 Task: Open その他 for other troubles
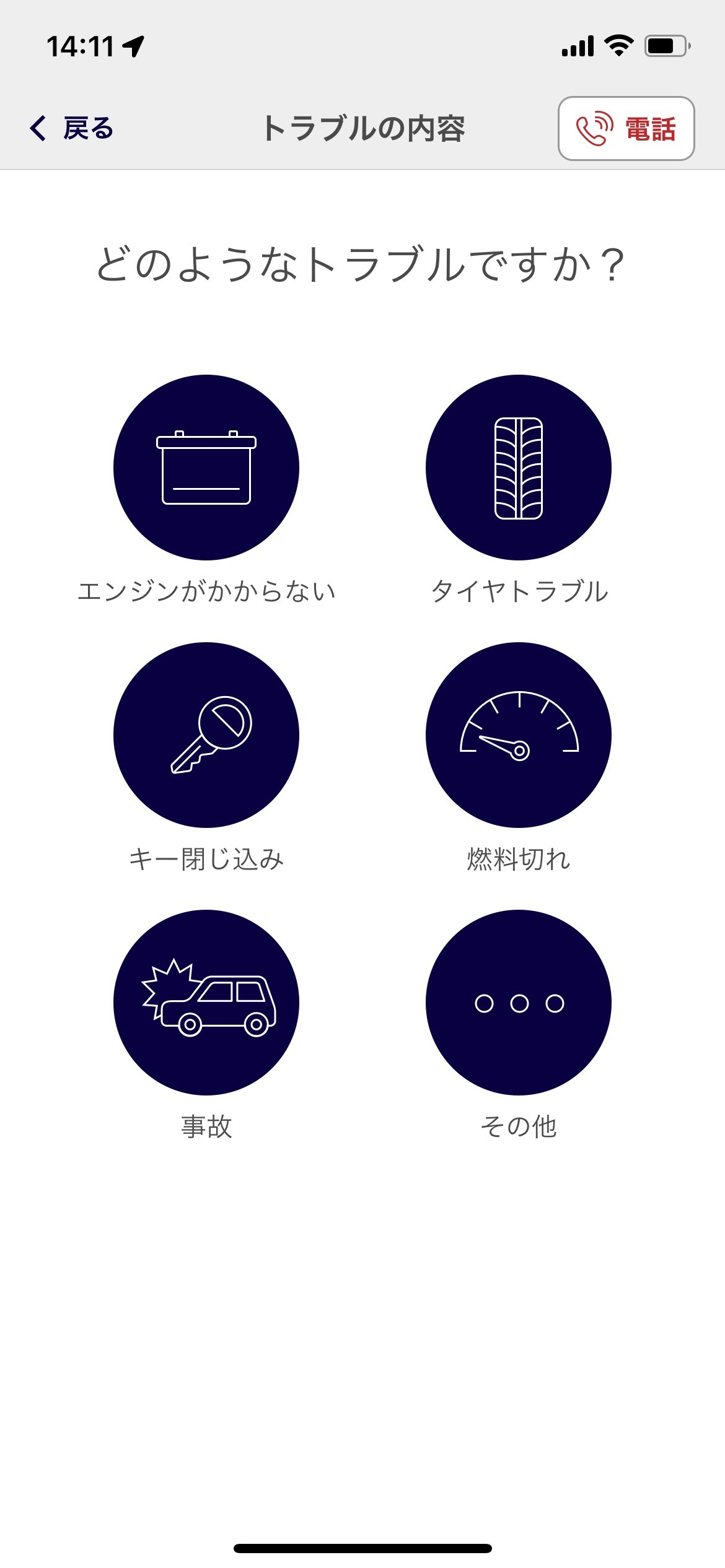tap(519, 1003)
